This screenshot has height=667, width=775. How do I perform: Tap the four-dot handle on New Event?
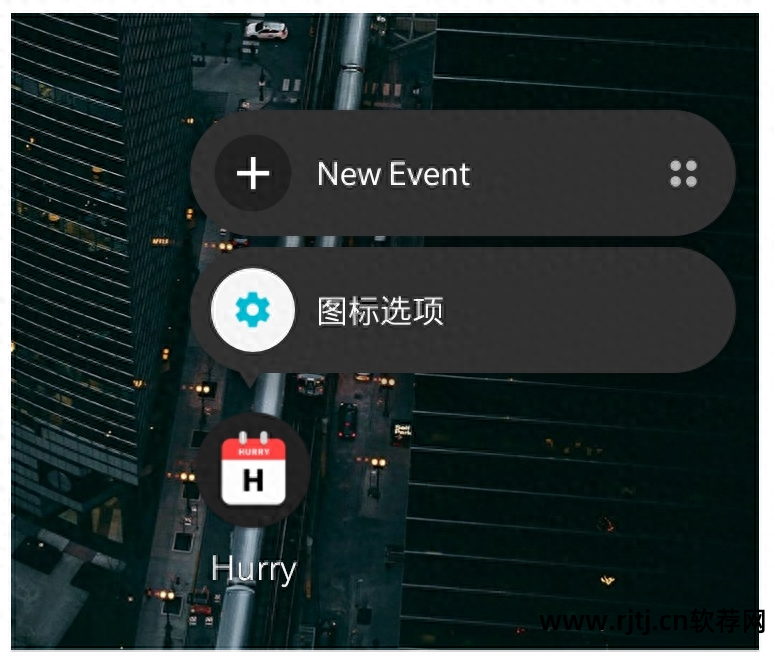pos(683,174)
